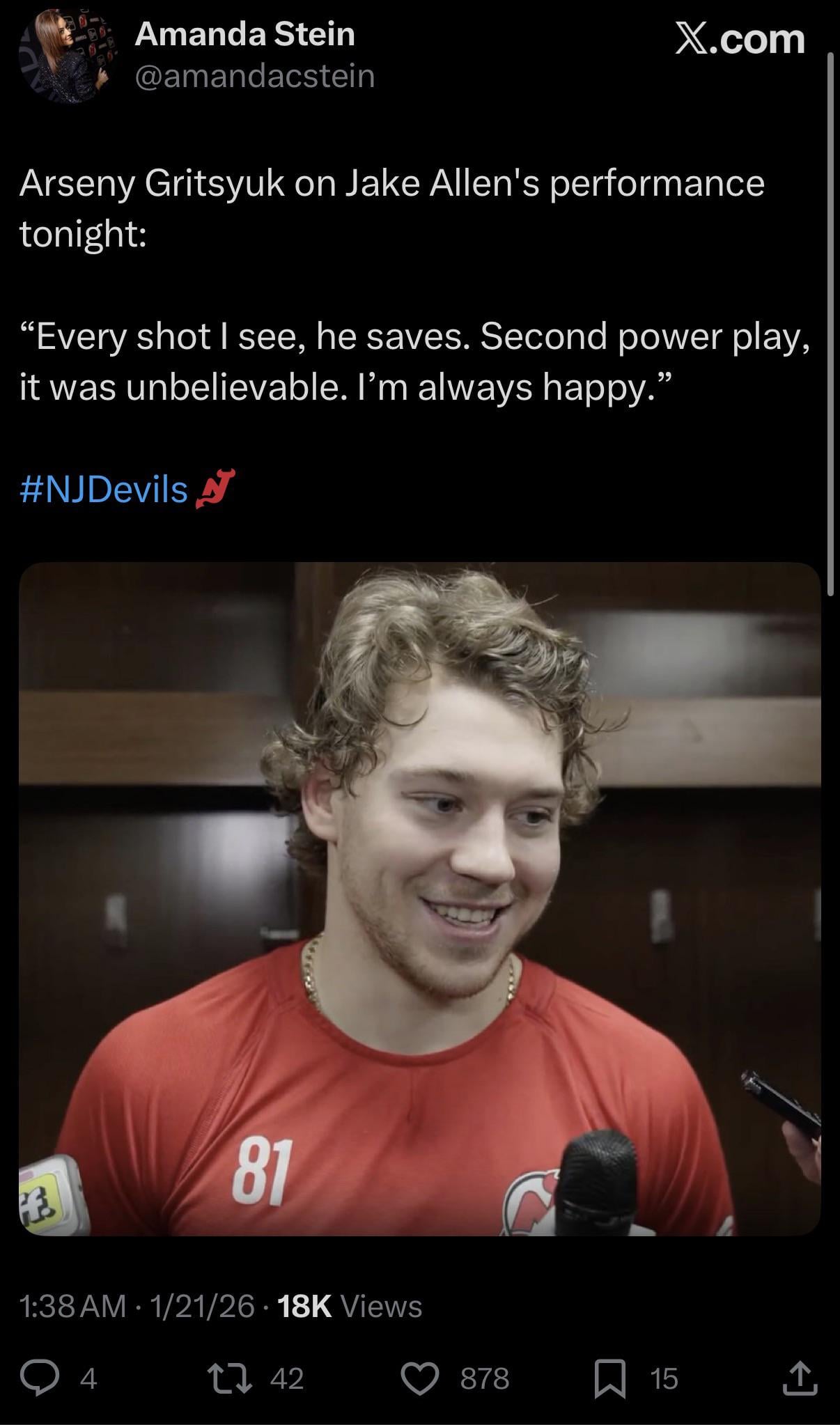The image size is (840, 1425).
Task: Reply to Amanda Stein's post
Action: point(40,1378)
